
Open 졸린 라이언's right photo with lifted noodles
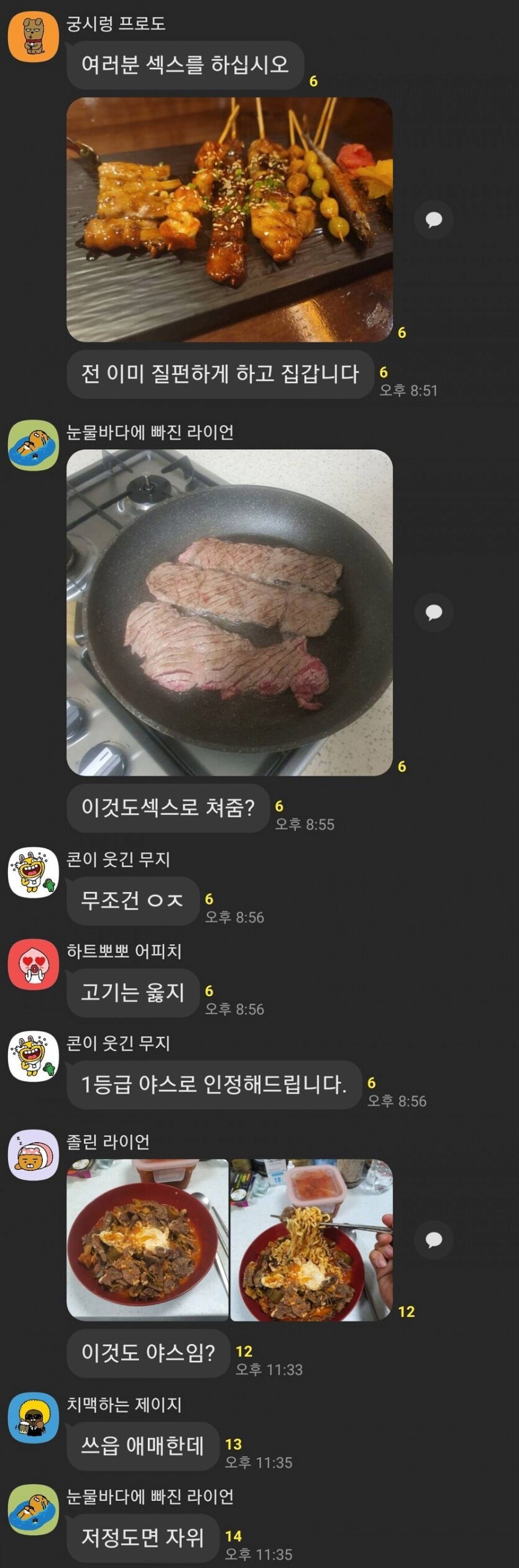click(x=311, y=1240)
